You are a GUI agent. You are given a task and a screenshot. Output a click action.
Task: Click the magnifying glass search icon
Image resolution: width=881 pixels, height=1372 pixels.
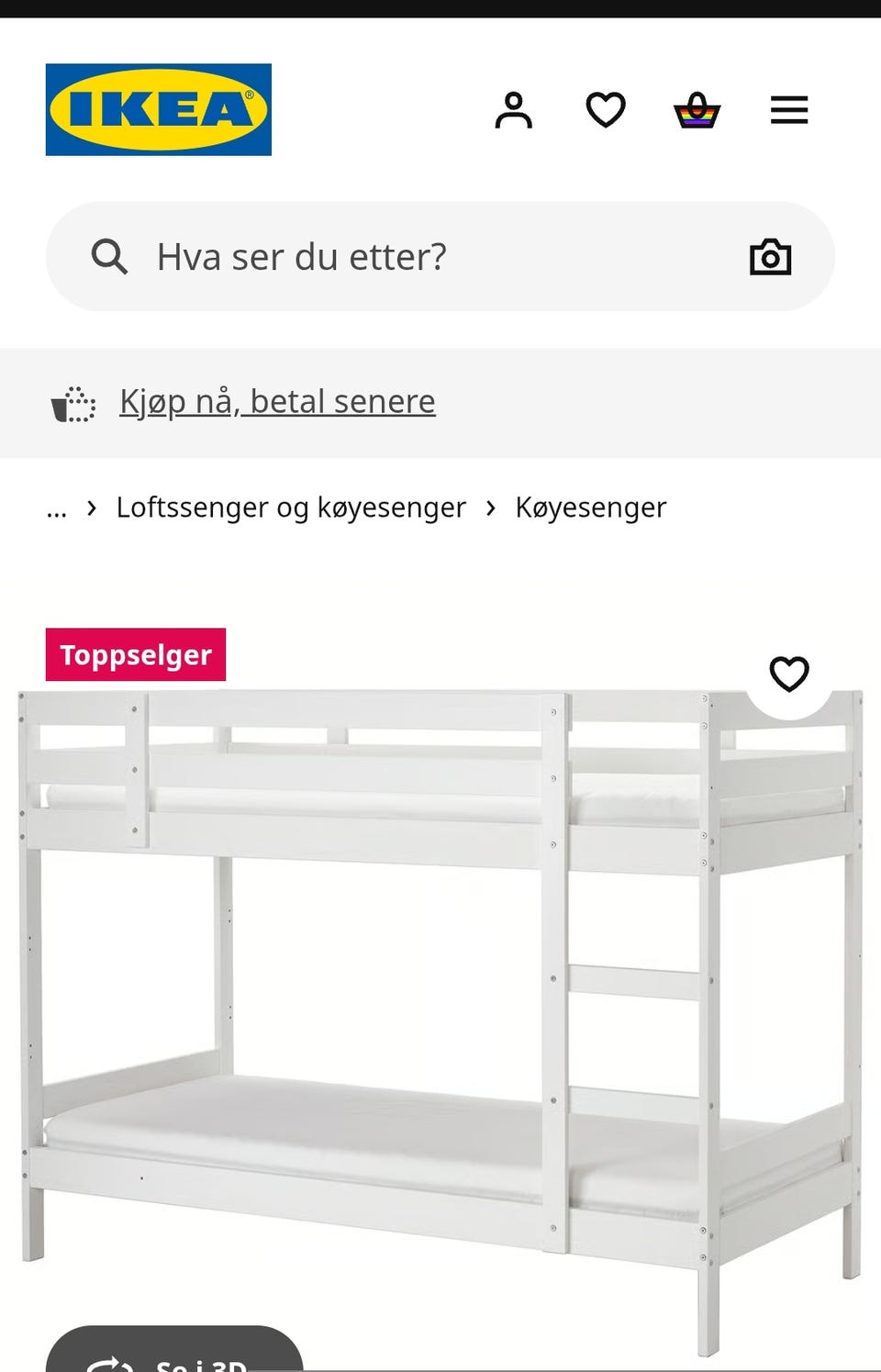click(110, 257)
